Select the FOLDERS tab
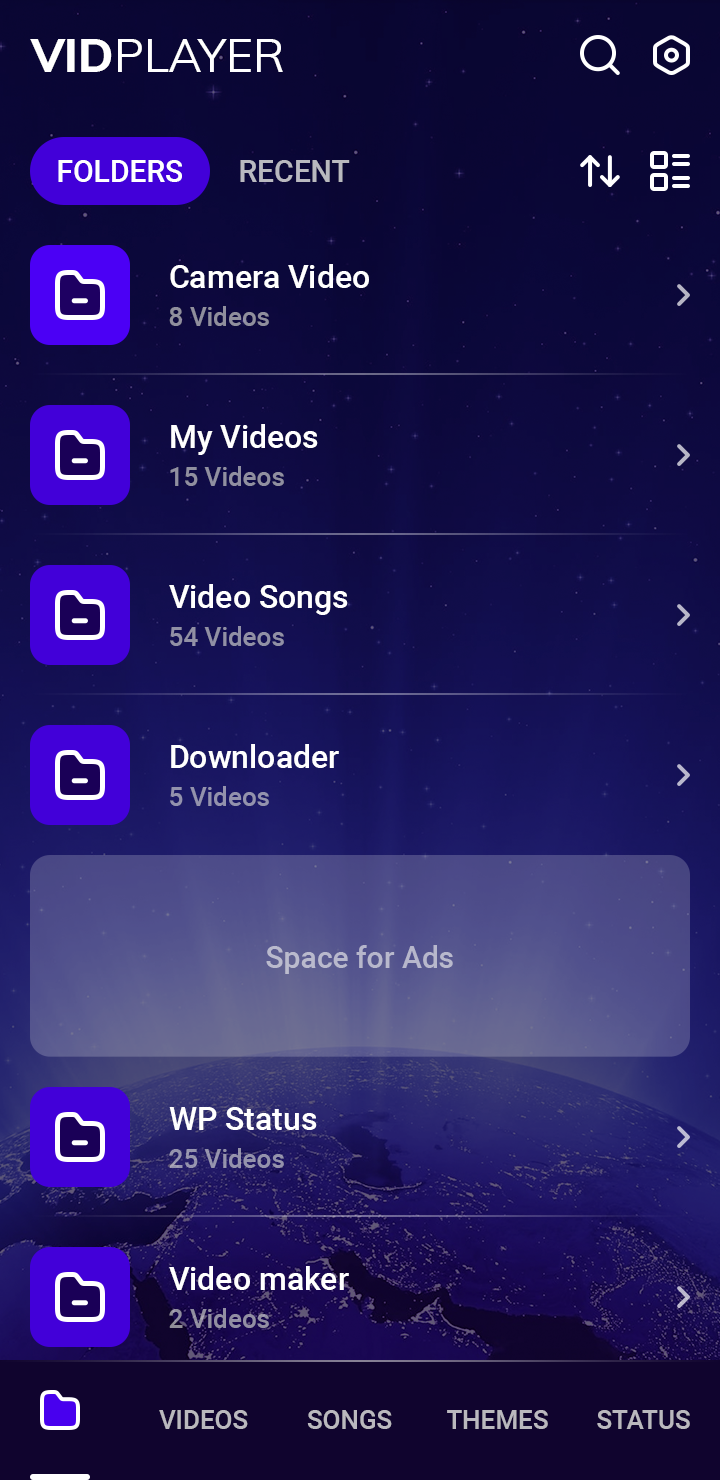 point(119,171)
